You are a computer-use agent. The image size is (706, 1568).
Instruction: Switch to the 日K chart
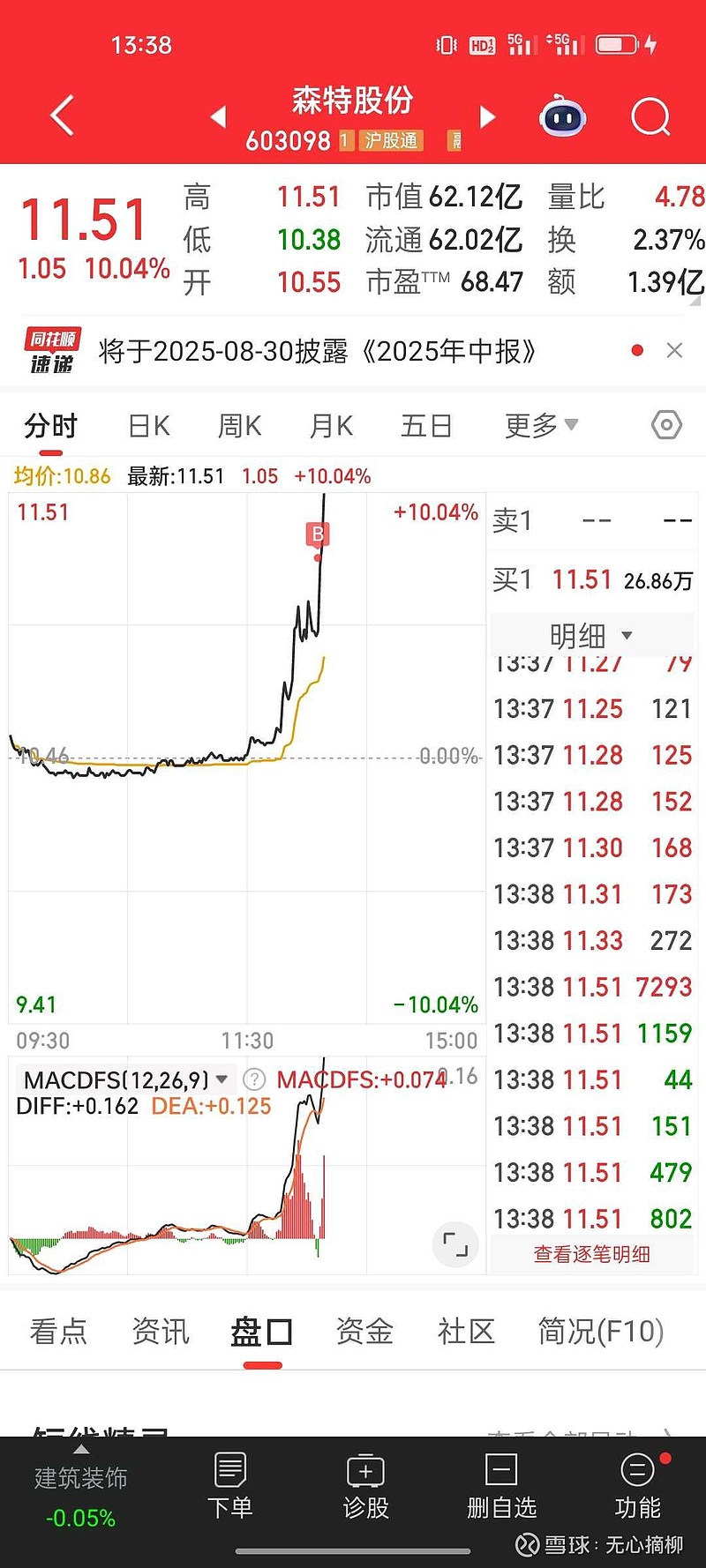[148, 426]
